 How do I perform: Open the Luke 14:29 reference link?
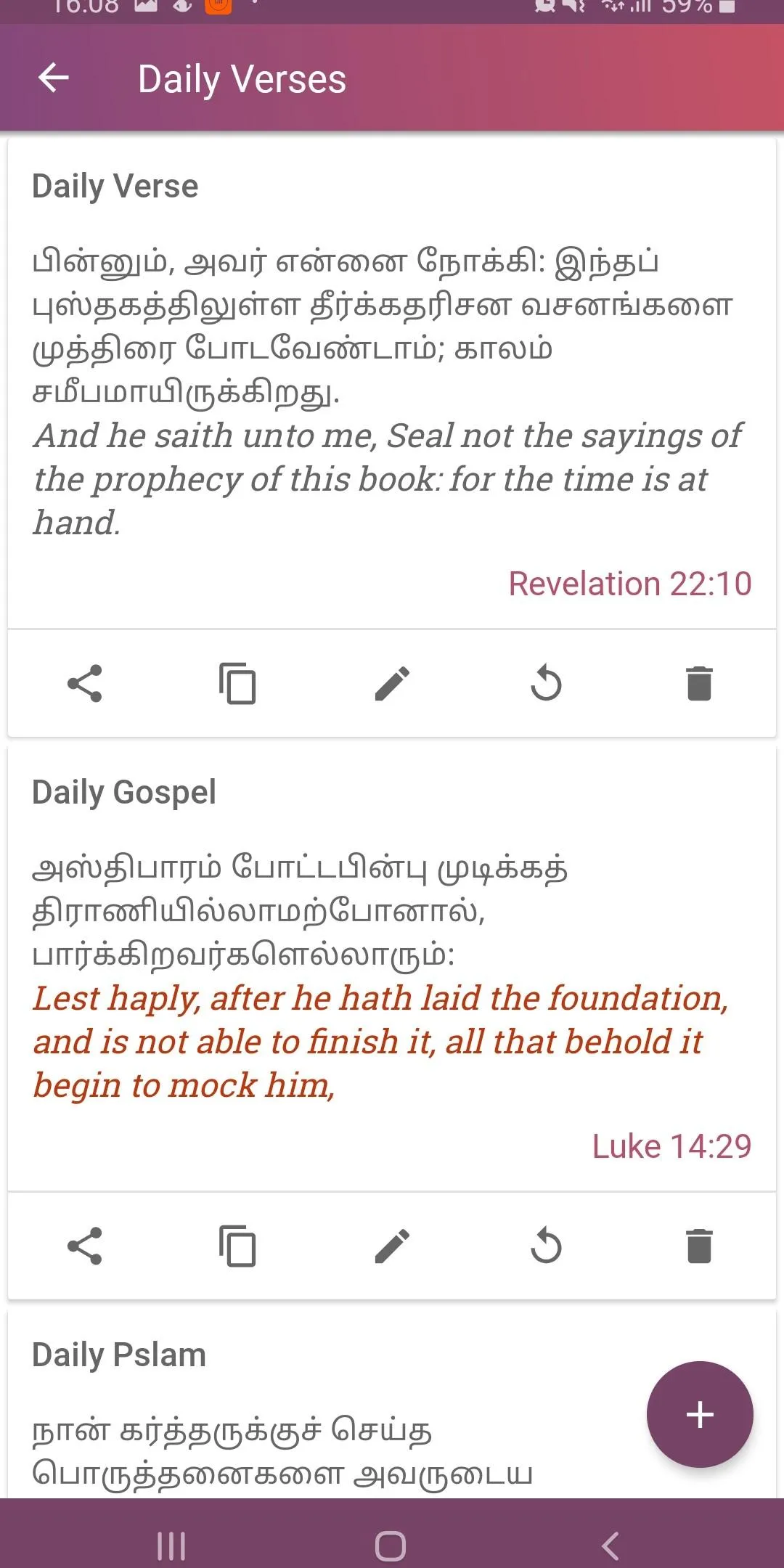point(672,1146)
